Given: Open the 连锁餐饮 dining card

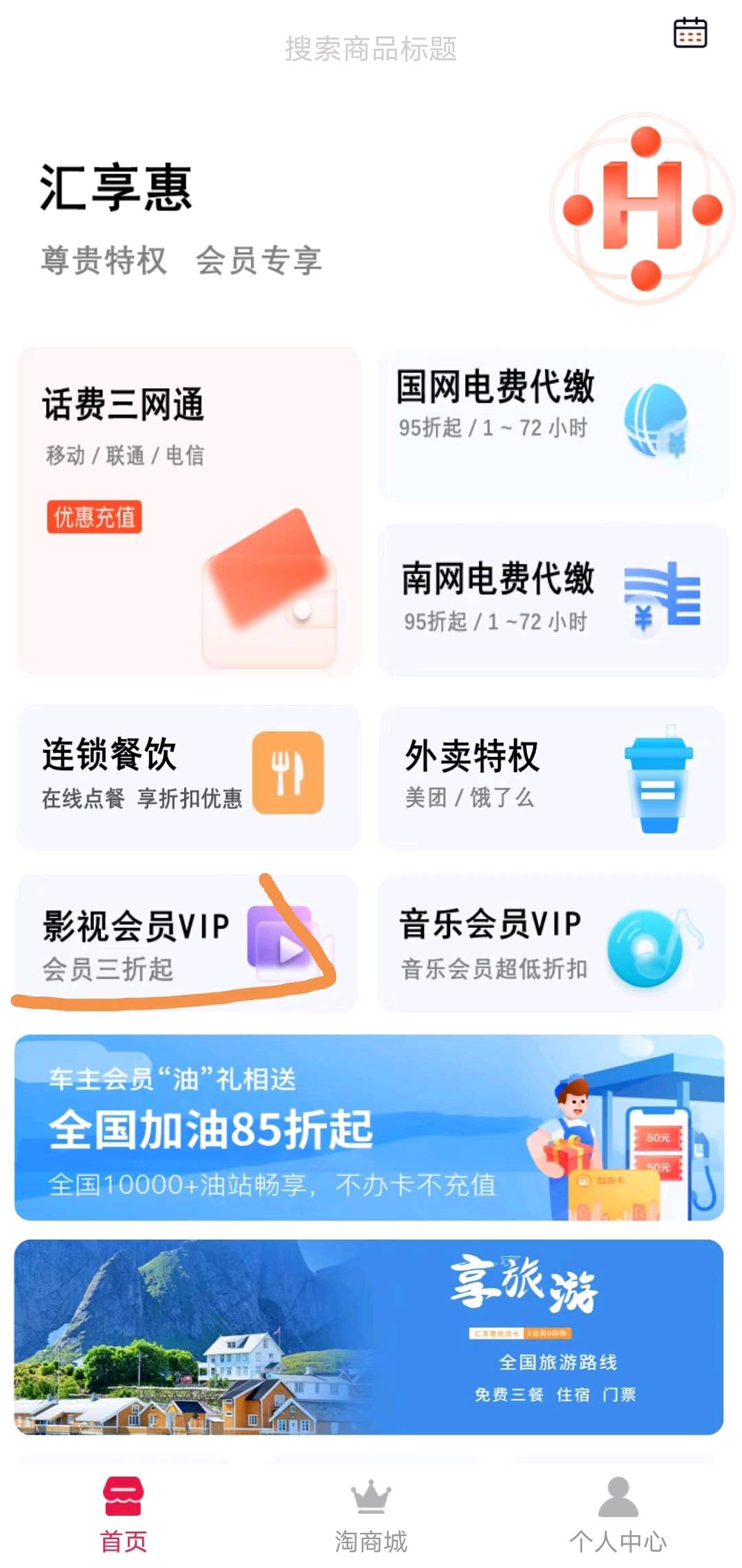Looking at the screenshot, I should tap(188, 777).
